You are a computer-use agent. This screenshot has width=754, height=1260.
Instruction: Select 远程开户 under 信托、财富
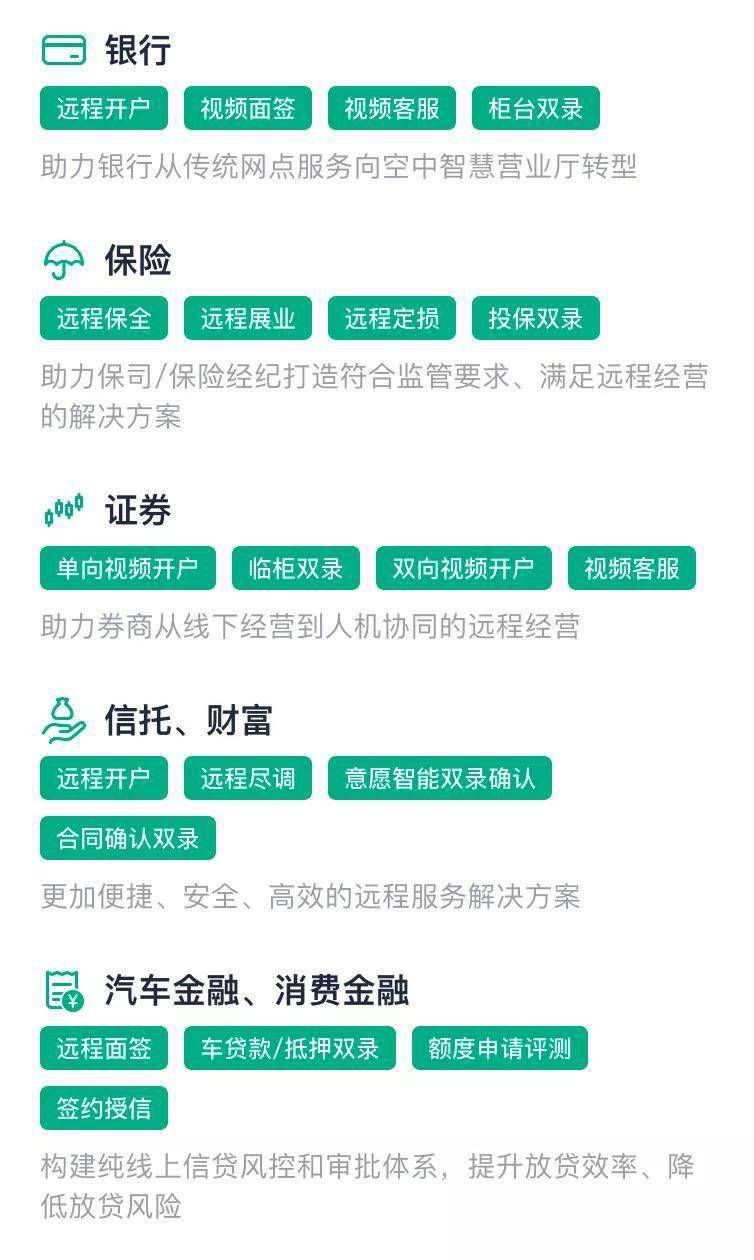(104, 779)
